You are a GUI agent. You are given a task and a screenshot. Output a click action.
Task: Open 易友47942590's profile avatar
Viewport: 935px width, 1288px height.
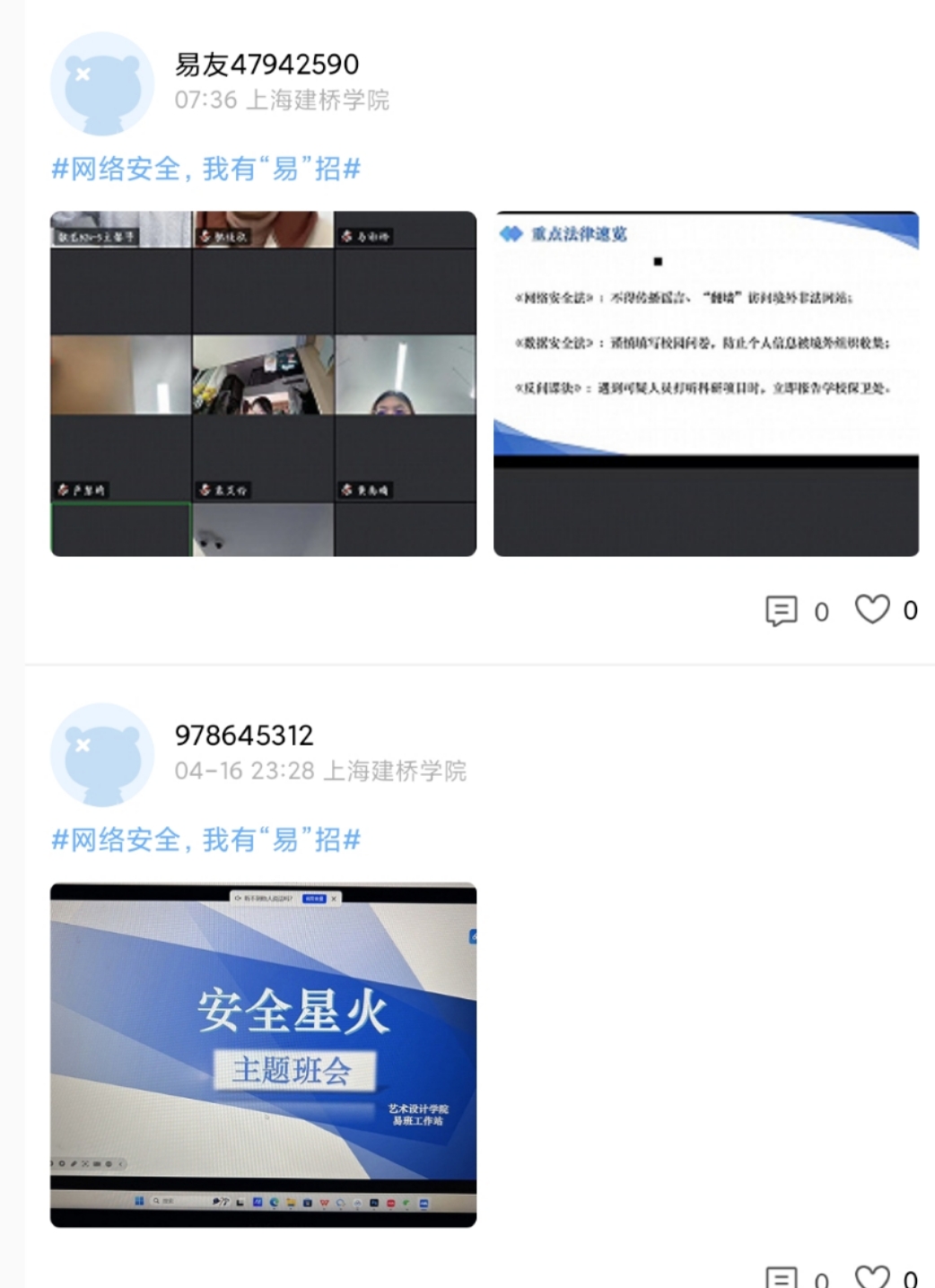(102, 84)
